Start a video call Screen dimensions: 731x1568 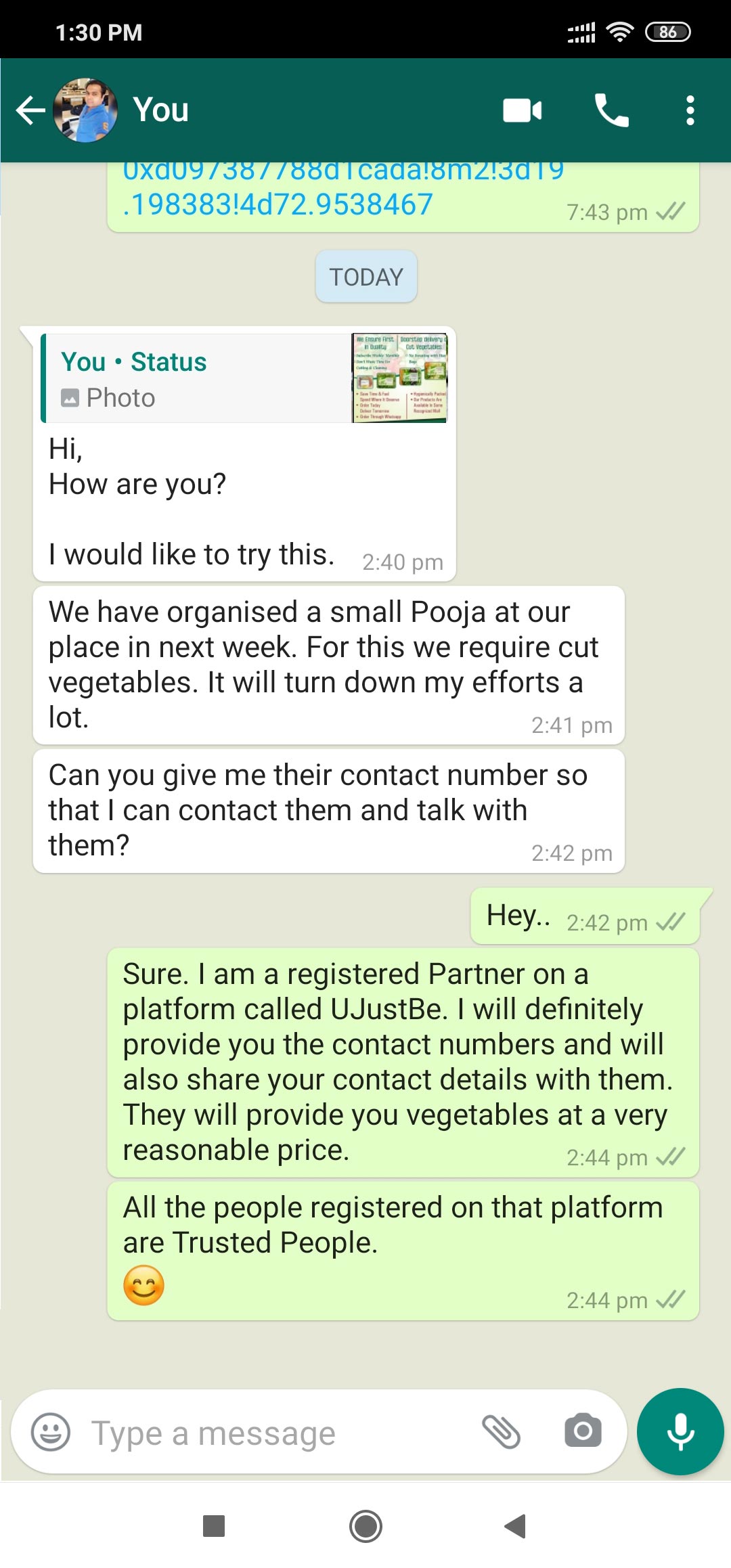point(522,110)
